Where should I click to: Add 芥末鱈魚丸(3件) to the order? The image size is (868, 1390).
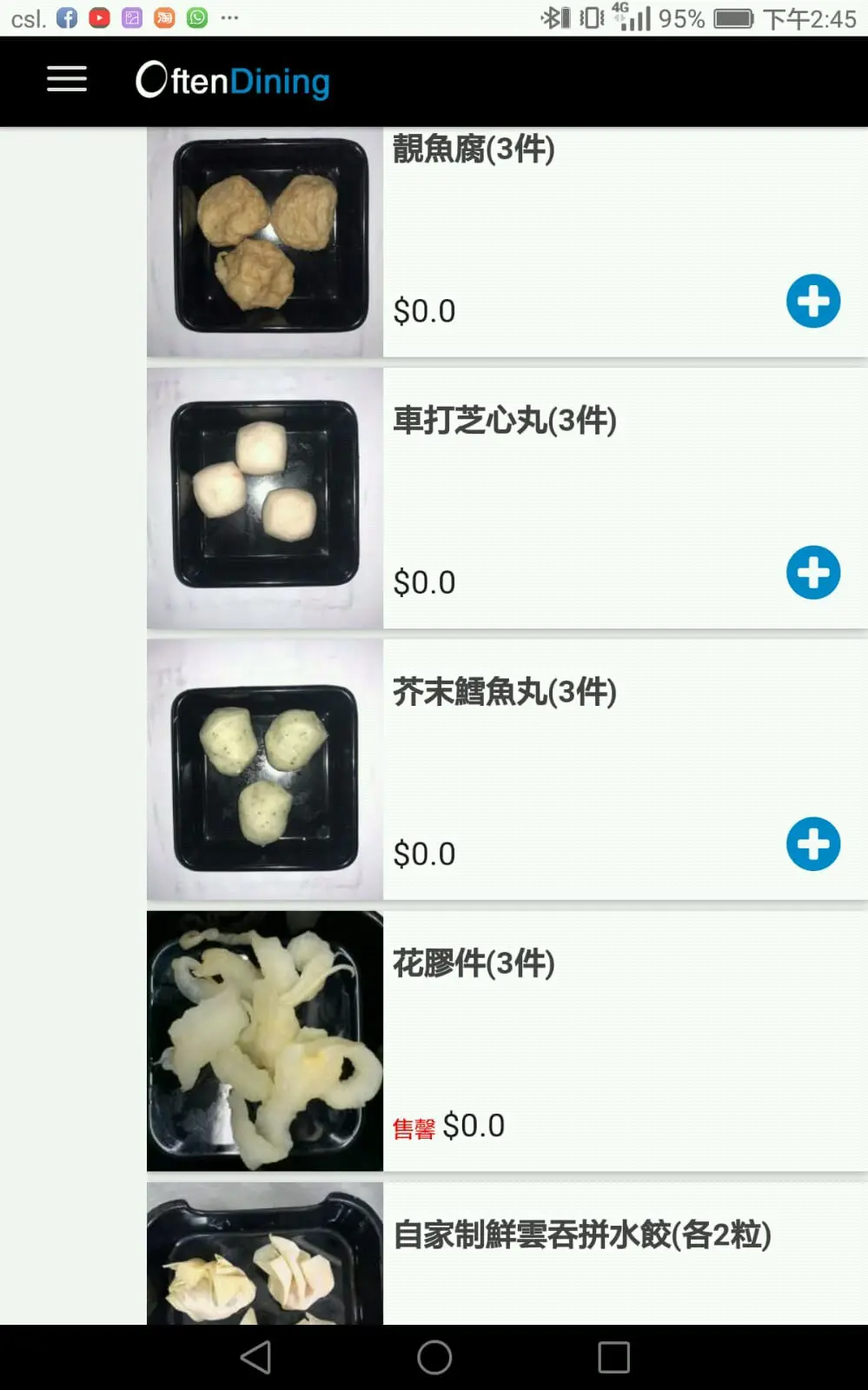pyautogui.click(x=812, y=844)
